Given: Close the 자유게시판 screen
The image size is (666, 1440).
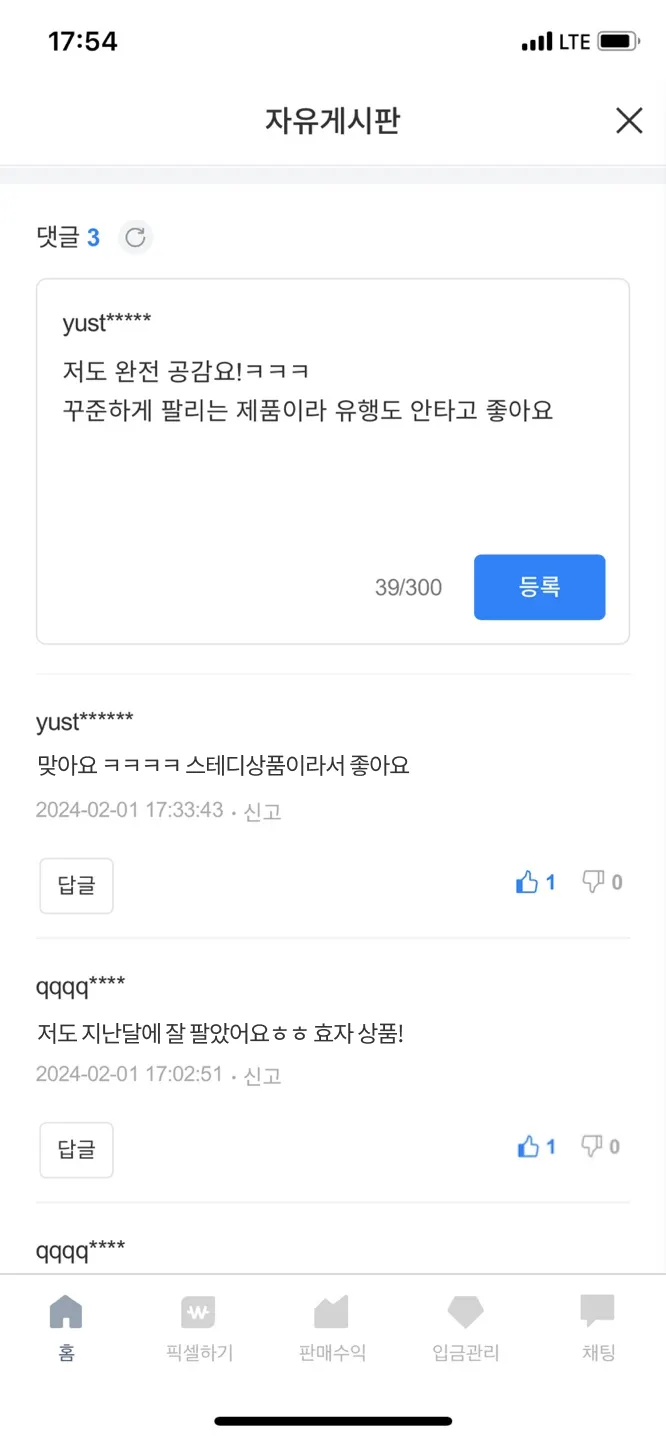Looking at the screenshot, I should (628, 121).
